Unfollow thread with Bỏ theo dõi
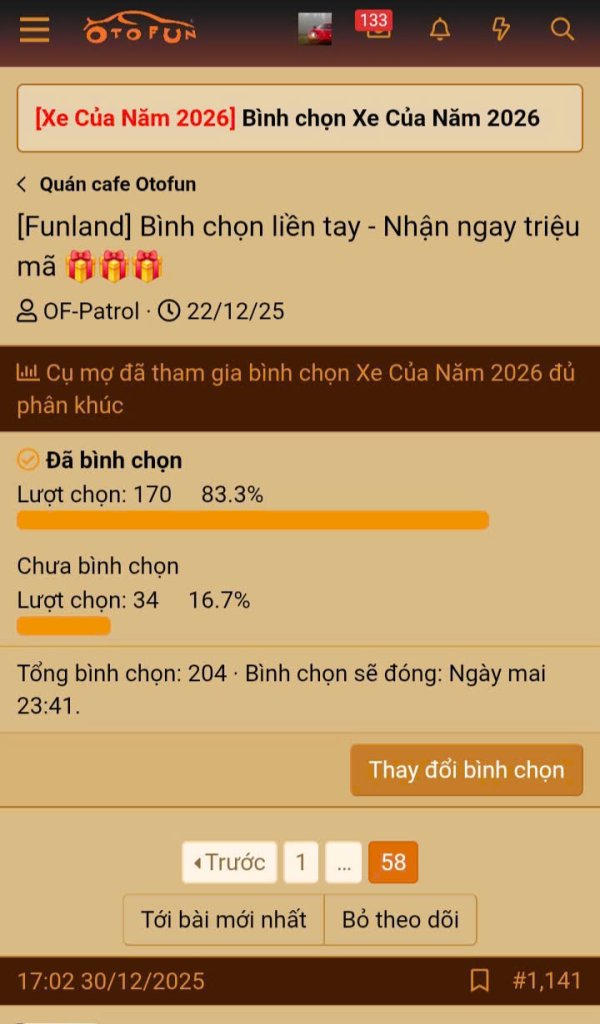The image size is (600, 1024). [400, 920]
